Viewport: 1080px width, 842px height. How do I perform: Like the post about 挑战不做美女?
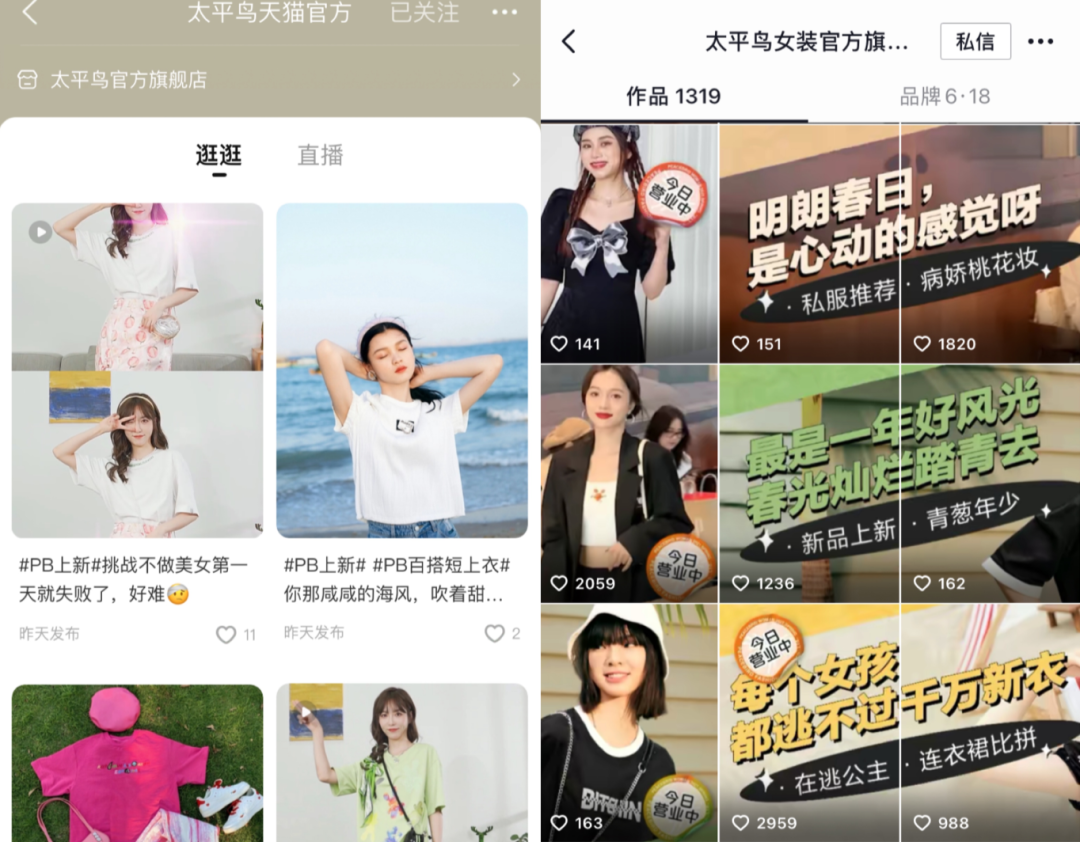tap(227, 634)
